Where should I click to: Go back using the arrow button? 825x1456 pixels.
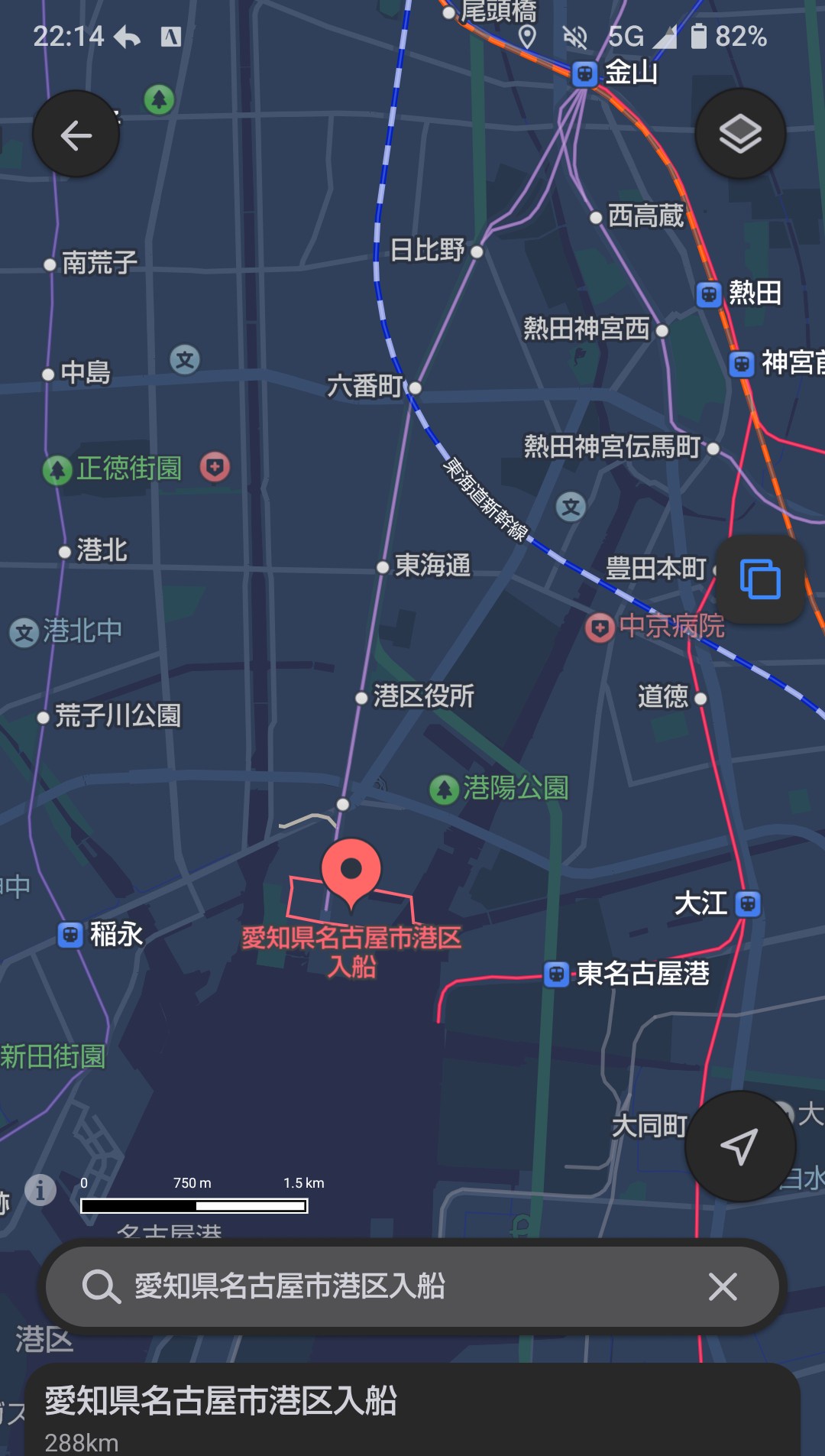(76, 135)
